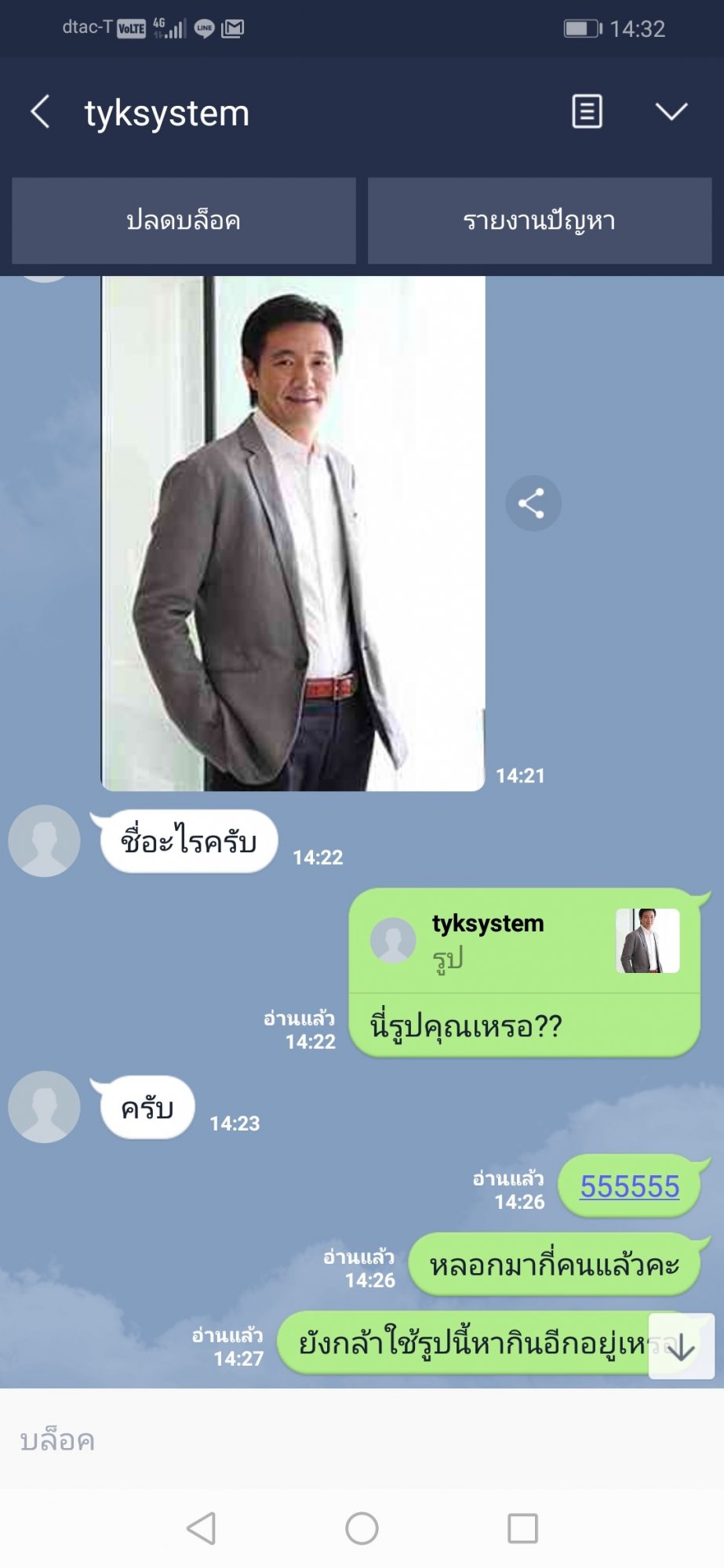Open sender avatar beside ครับ message
The width and height of the screenshot is (724, 1568).
click(44, 1107)
